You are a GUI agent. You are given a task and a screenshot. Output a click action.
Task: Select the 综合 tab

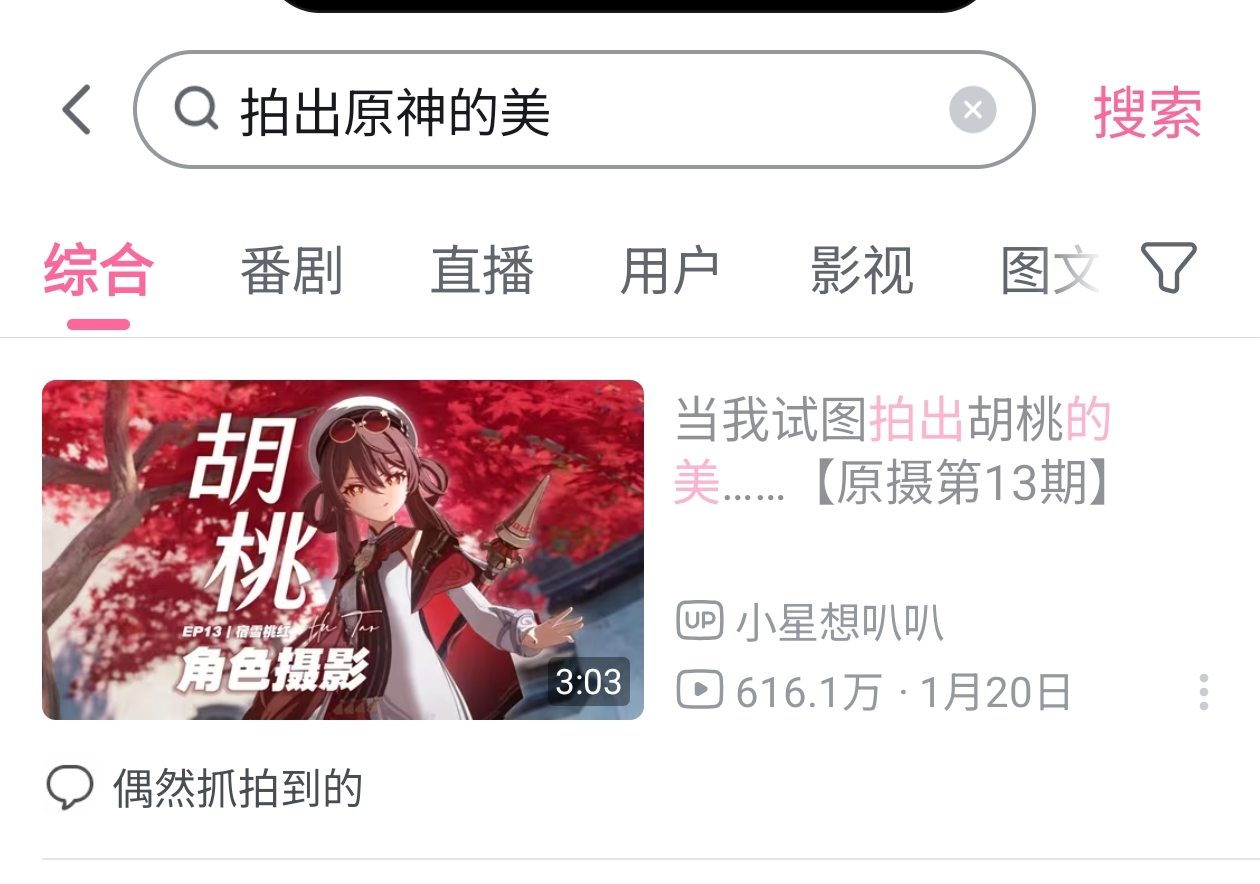[x=98, y=270]
